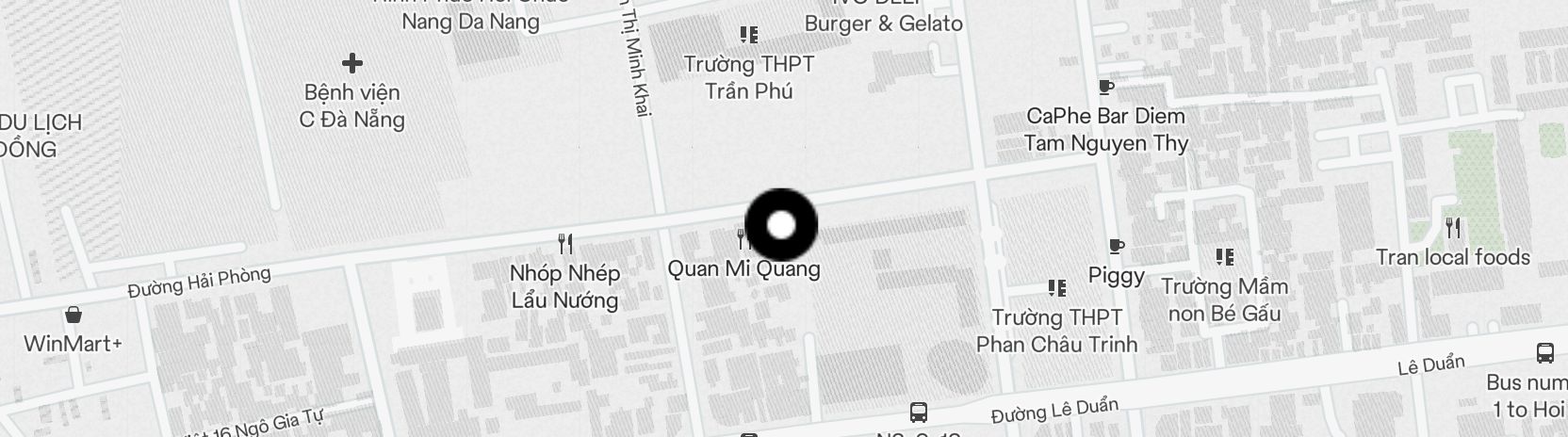1568x437 pixels.
Task: Tap the black location pin marker
Action: click(x=781, y=226)
